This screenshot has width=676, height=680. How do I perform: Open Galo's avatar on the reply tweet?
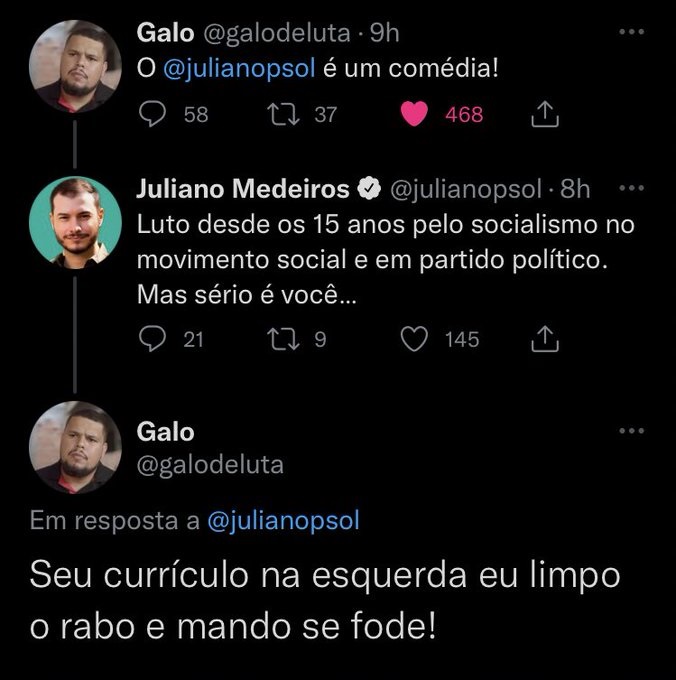click(75, 448)
